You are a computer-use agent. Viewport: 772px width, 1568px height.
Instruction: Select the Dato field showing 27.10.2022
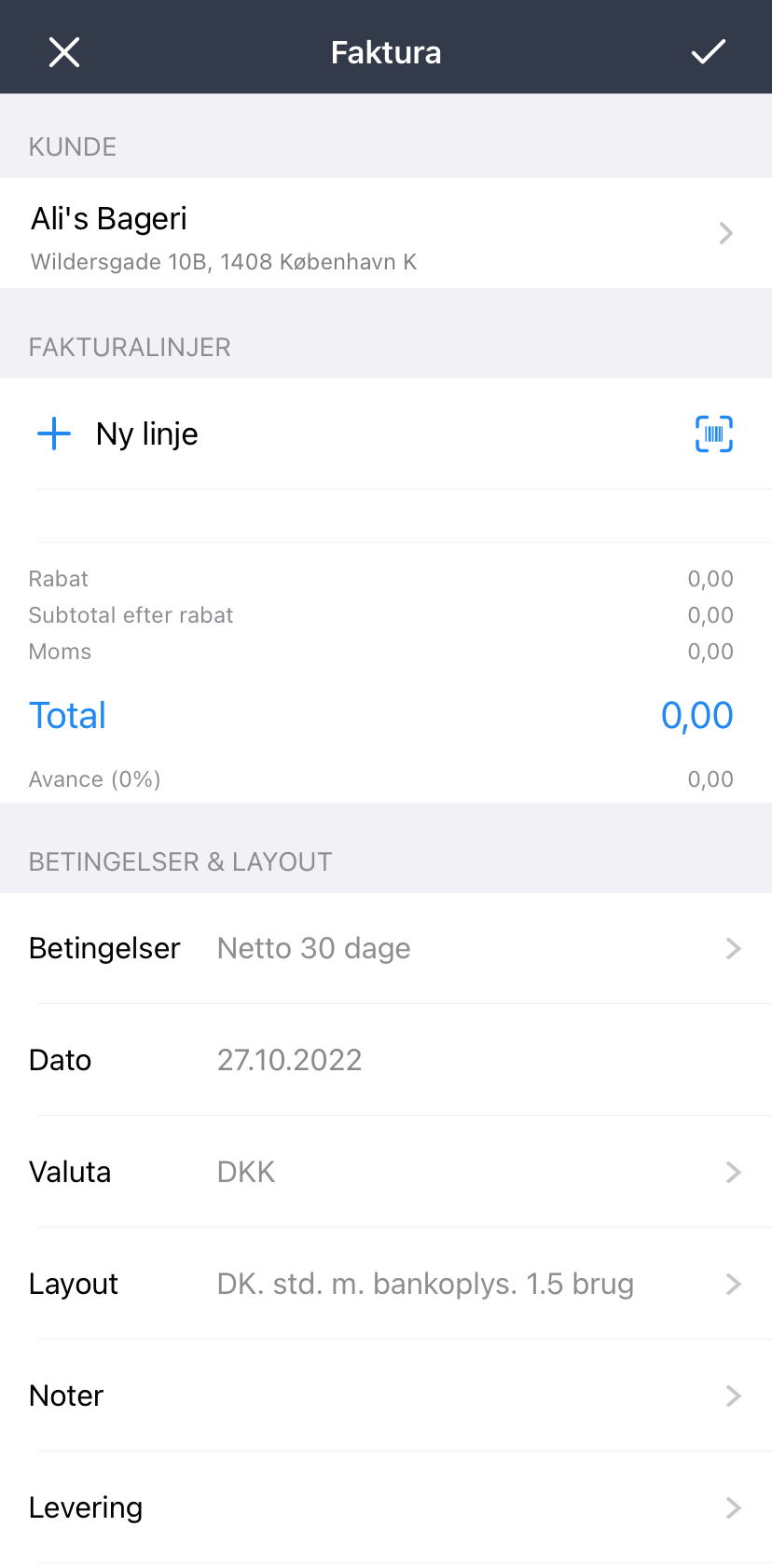coord(289,1060)
